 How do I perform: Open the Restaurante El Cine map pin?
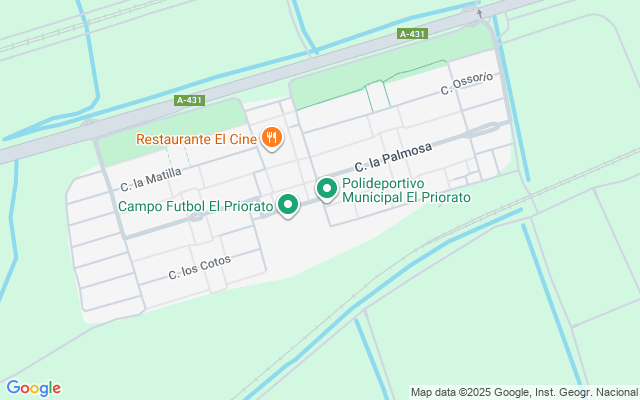272,138
